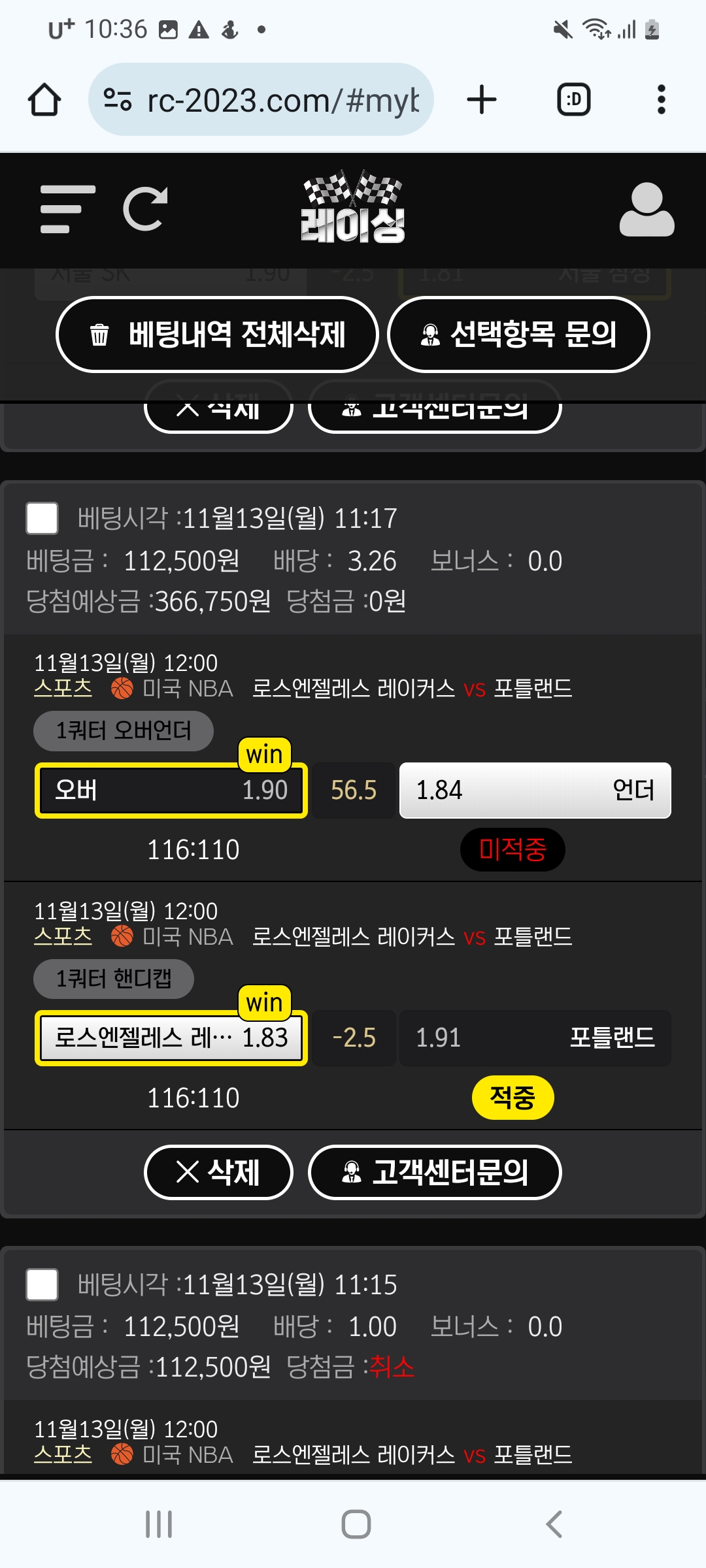Check the box for the 11:15 bet

click(x=42, y=1284)
